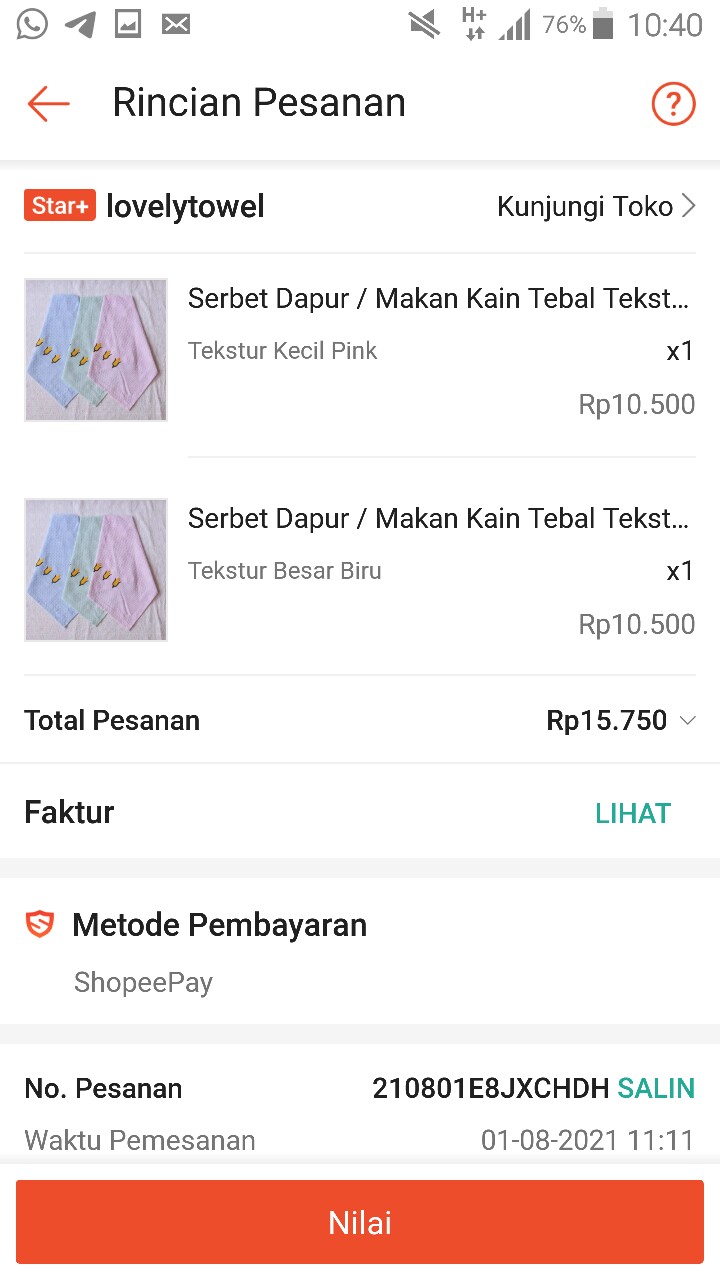Click the Shopee guarantee shield icon

(38, 925)
